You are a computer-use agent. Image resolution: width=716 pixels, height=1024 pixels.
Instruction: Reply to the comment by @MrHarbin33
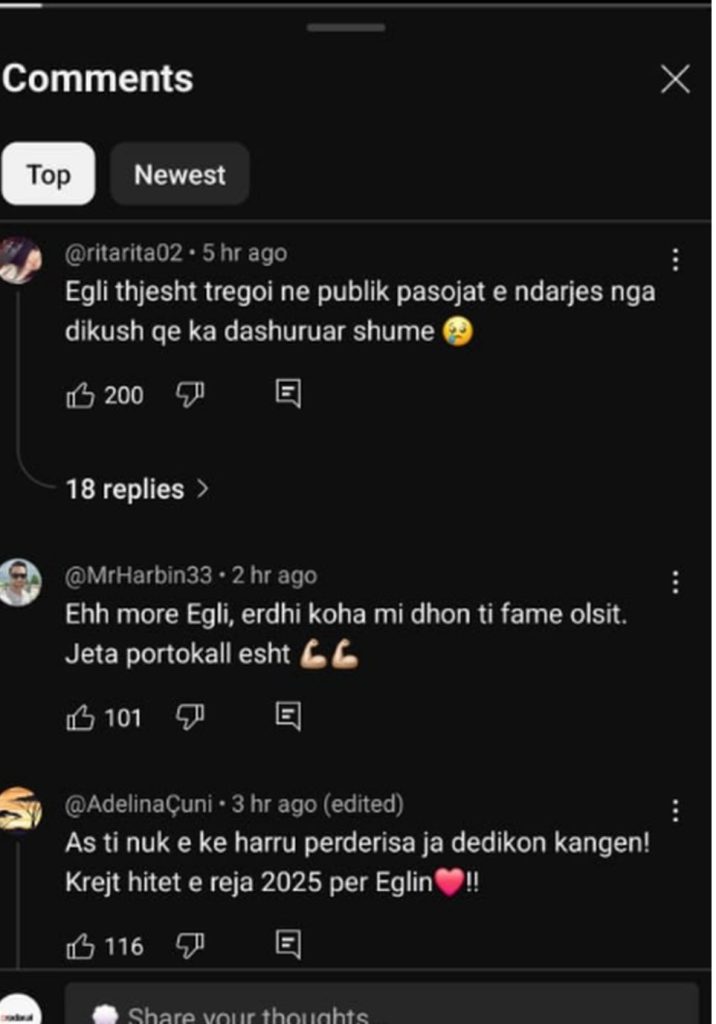click(288, 716)
